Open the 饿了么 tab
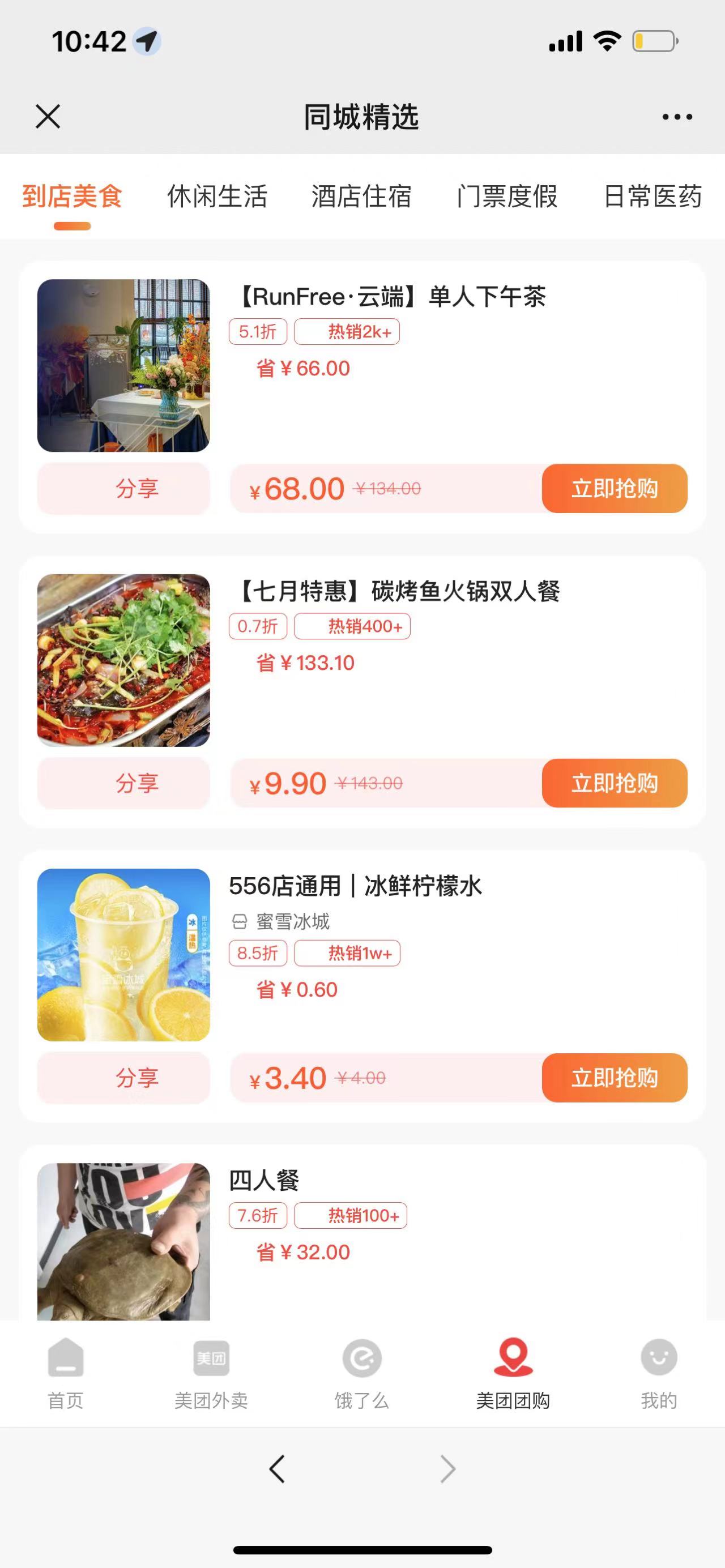Screen dimensions: 725x1568 (361, 1374)
